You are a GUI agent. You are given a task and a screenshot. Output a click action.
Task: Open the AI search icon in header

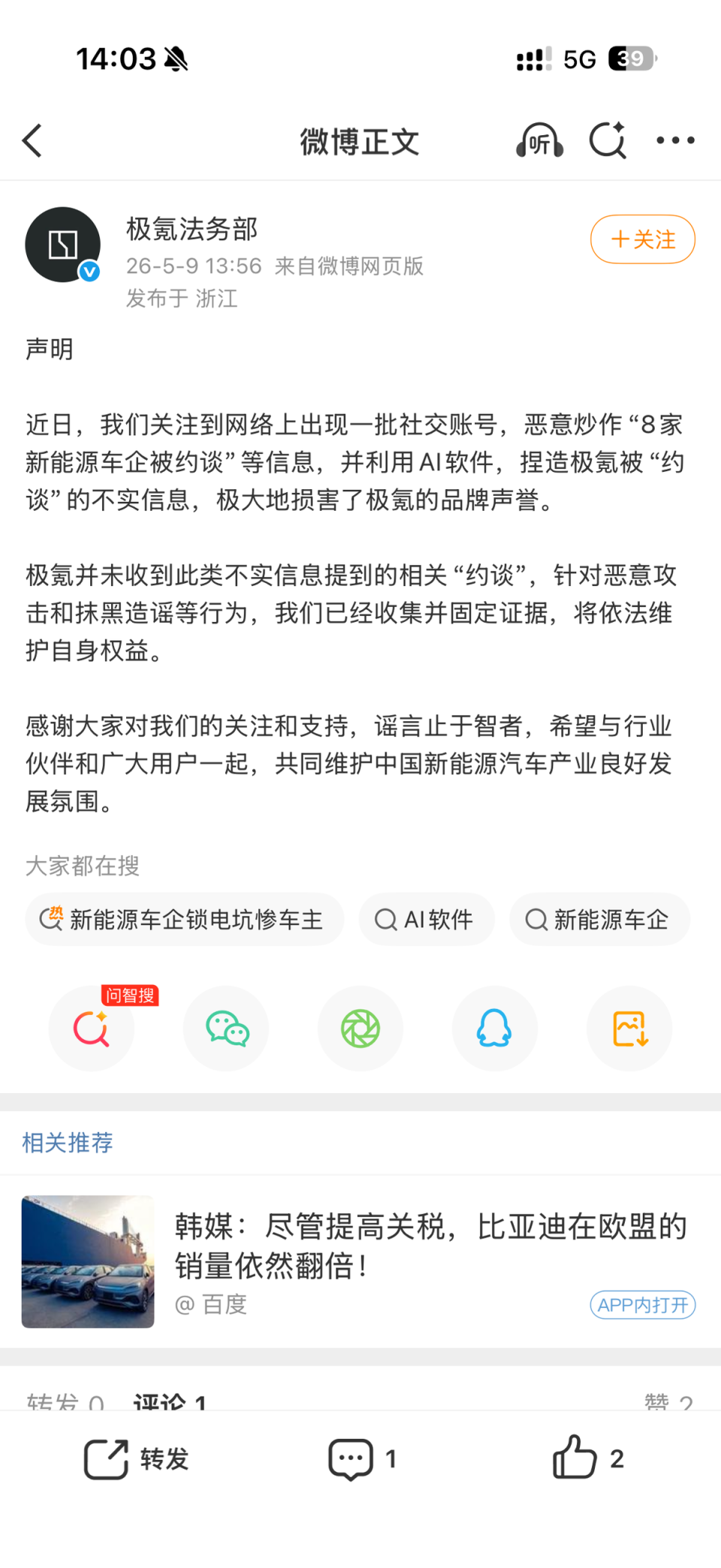tap(608, 140)
